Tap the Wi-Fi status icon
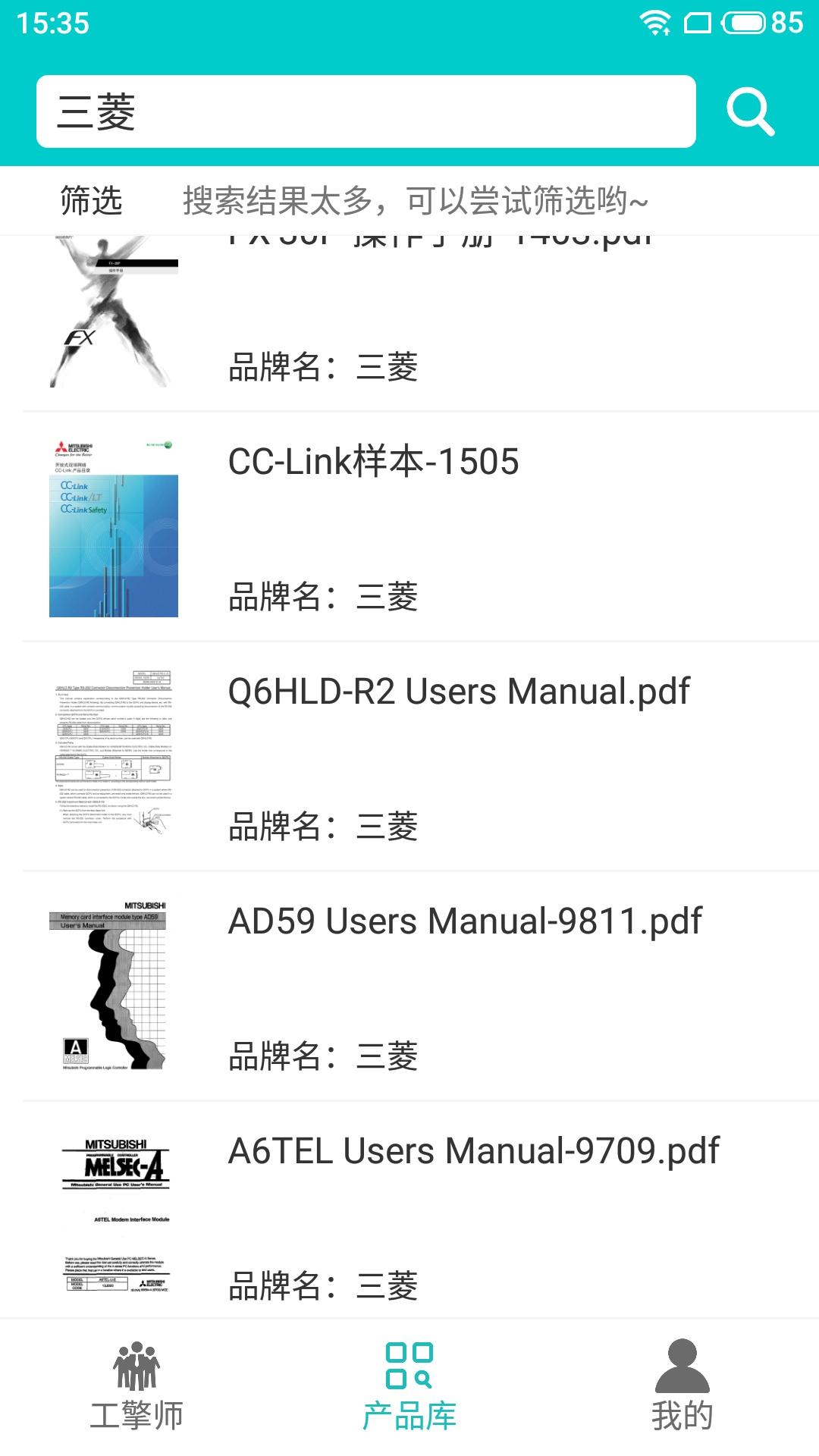Screen dimensions: 819x1456 (657, 21)
